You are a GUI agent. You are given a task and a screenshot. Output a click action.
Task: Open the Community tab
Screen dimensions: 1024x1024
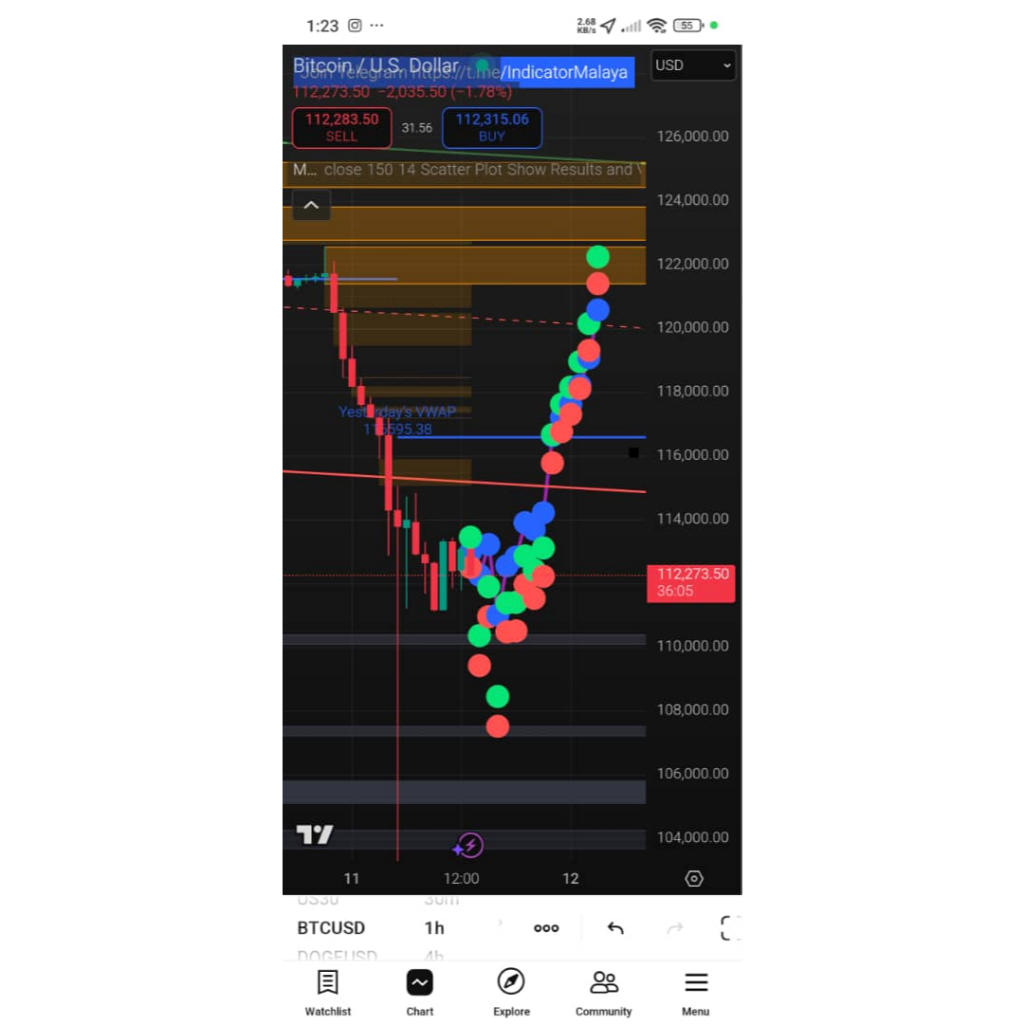[x=603, y=993]
